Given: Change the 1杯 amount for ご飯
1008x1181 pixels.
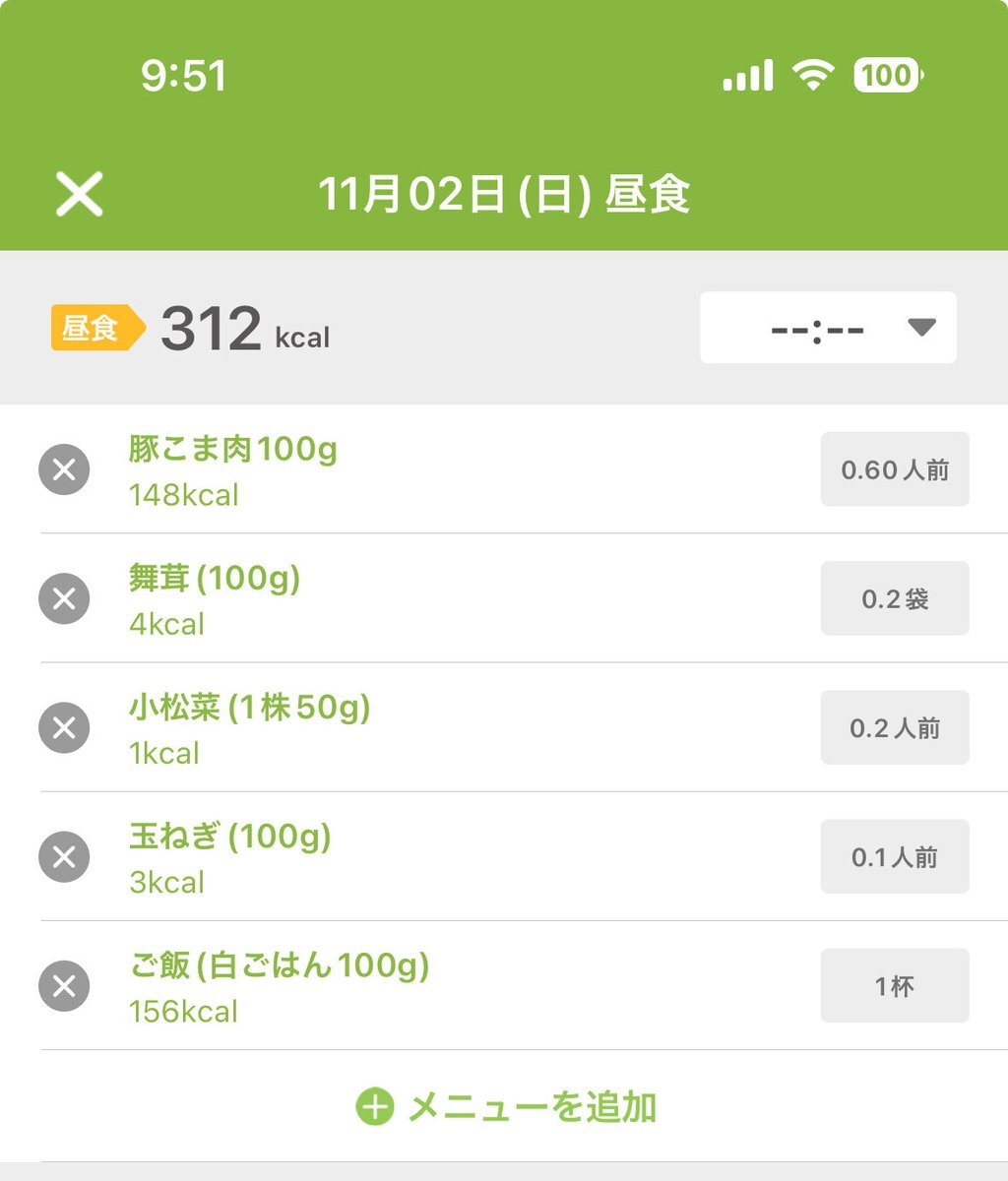Looking at the screenshot, I should click(x=895, y=985).
